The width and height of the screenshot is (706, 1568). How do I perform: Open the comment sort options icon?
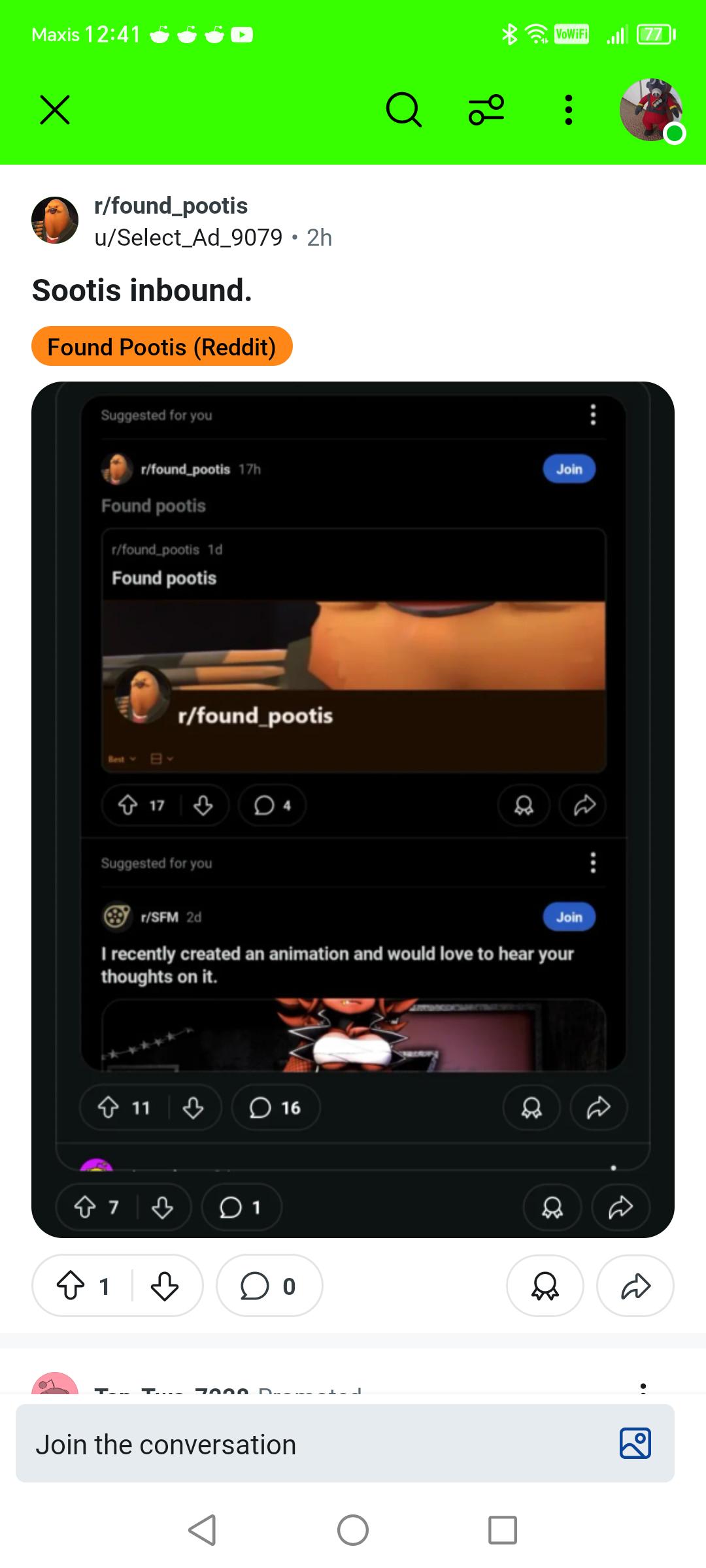[486, 110]
